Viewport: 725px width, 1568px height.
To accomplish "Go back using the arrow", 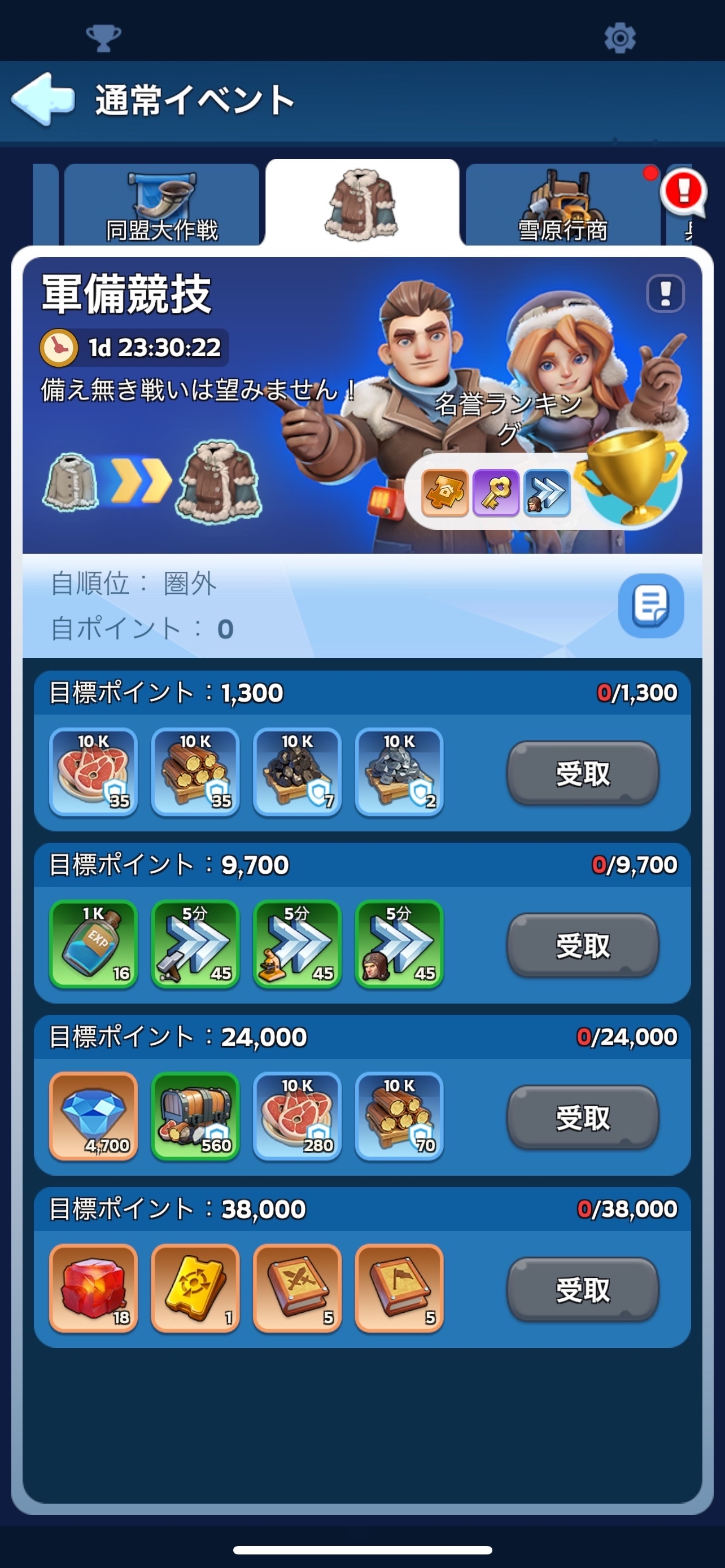I will (x=42, y=99).
